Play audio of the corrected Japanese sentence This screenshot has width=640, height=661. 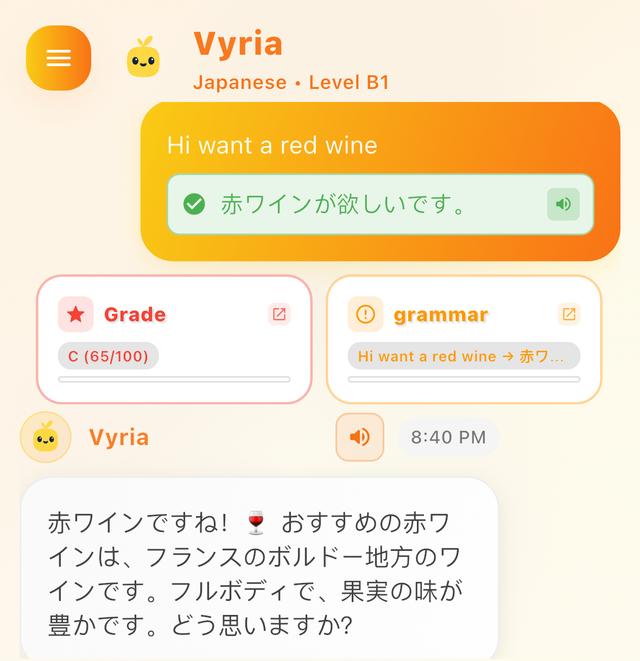coord(563,204)
